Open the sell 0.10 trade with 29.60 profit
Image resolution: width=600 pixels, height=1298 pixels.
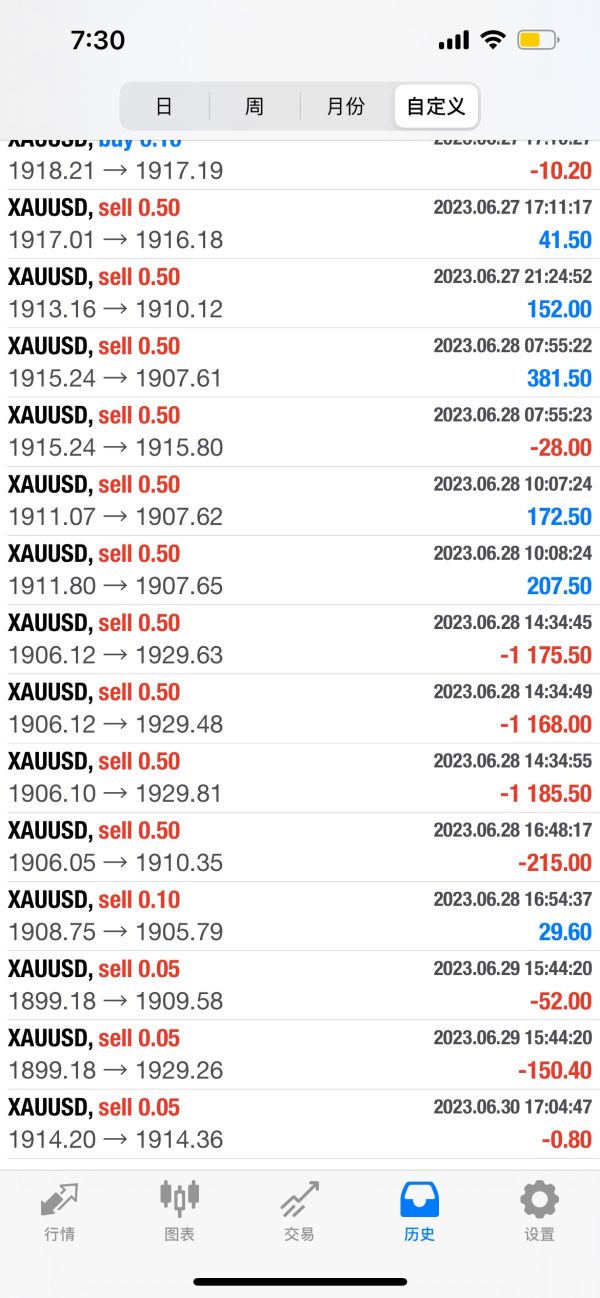pos(300,915)
